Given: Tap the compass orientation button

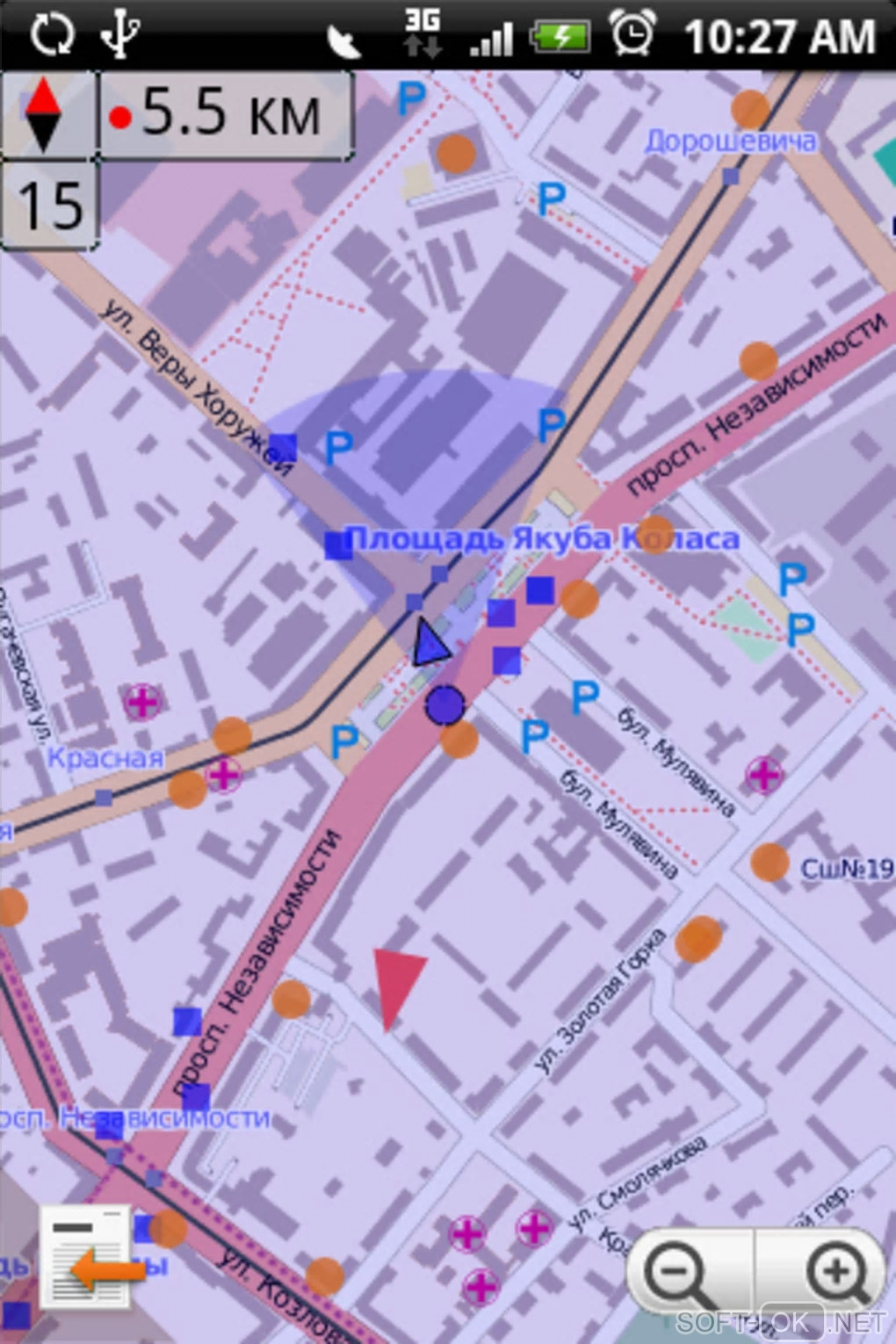Looking at the screenshot, I should point(44,114).
